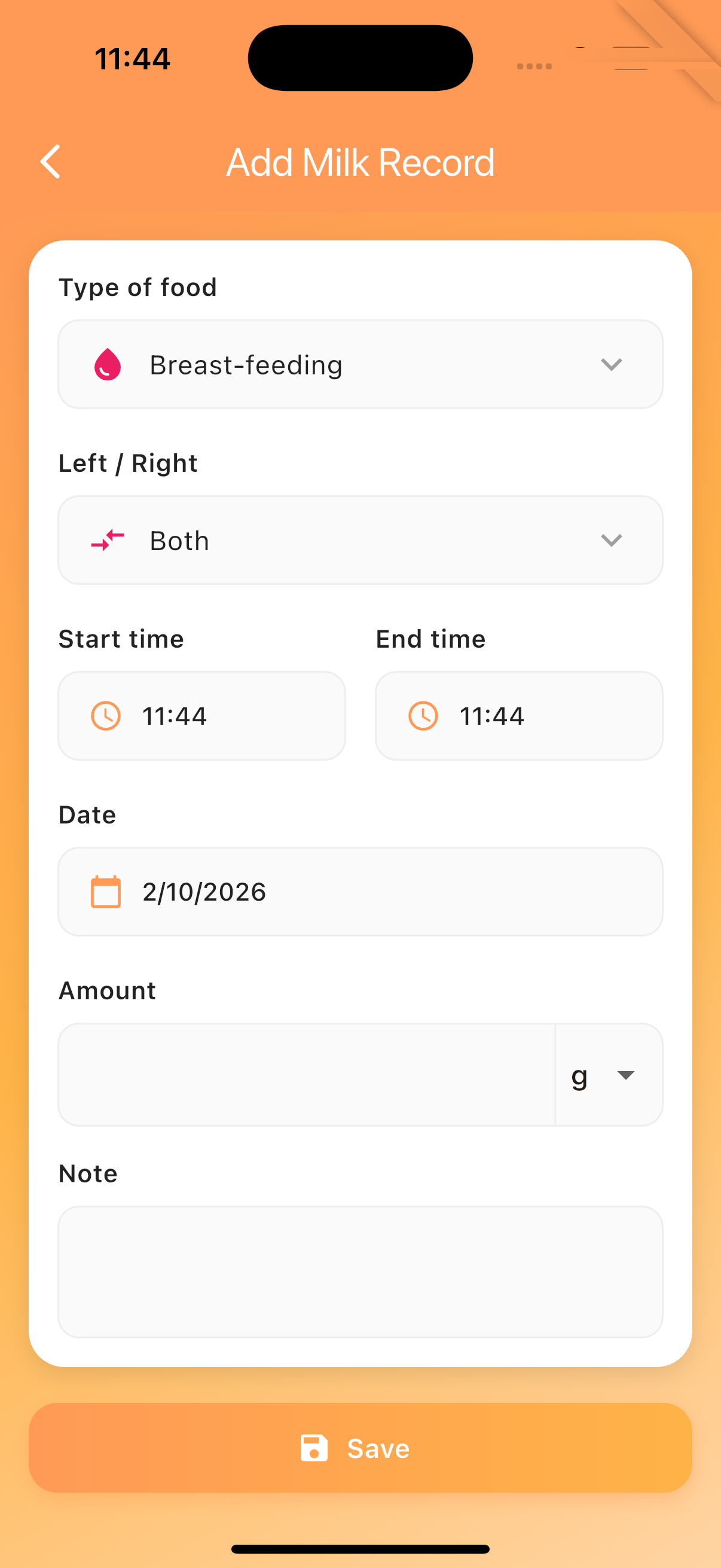Click the Add Milk Record title

pos(360,161)
